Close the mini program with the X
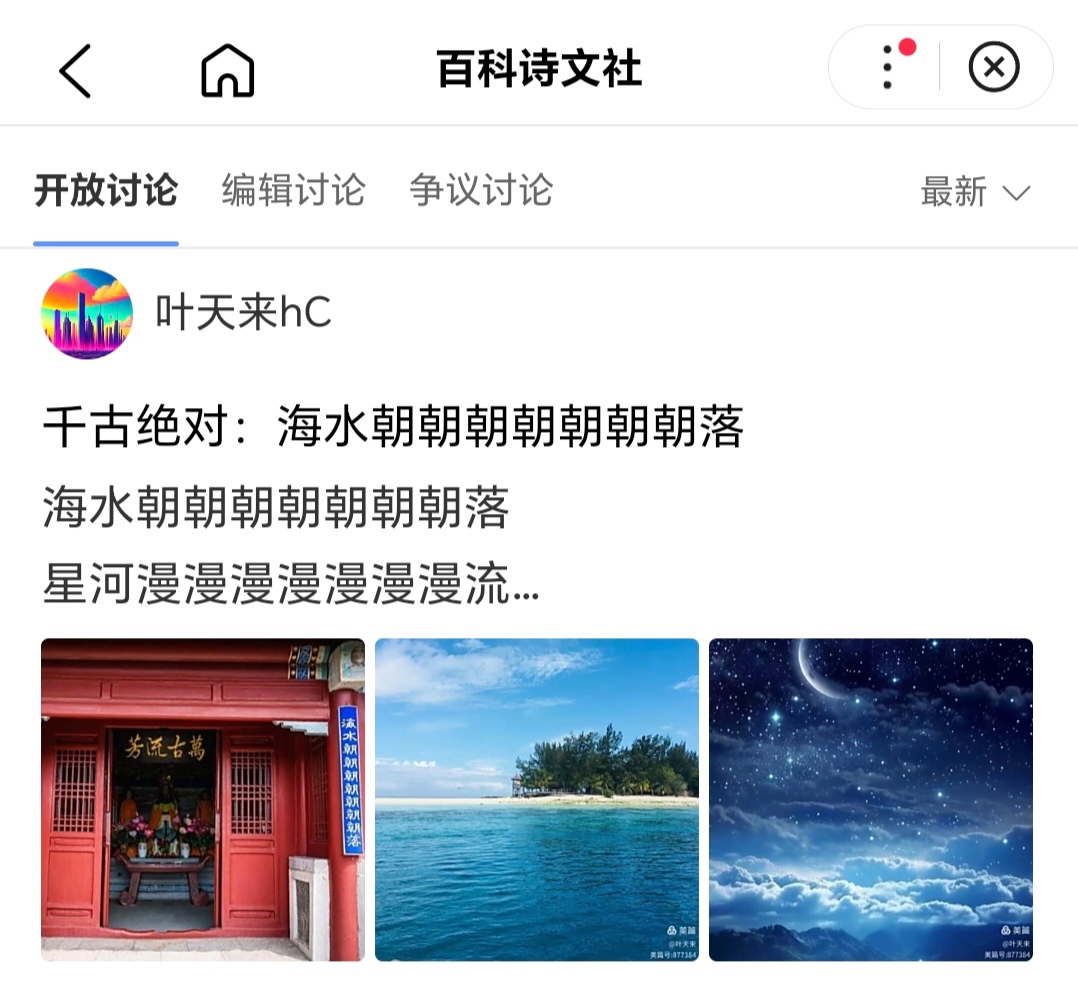The width and height of the screenshot is (1078, 1006). click(x=994, y=68)
